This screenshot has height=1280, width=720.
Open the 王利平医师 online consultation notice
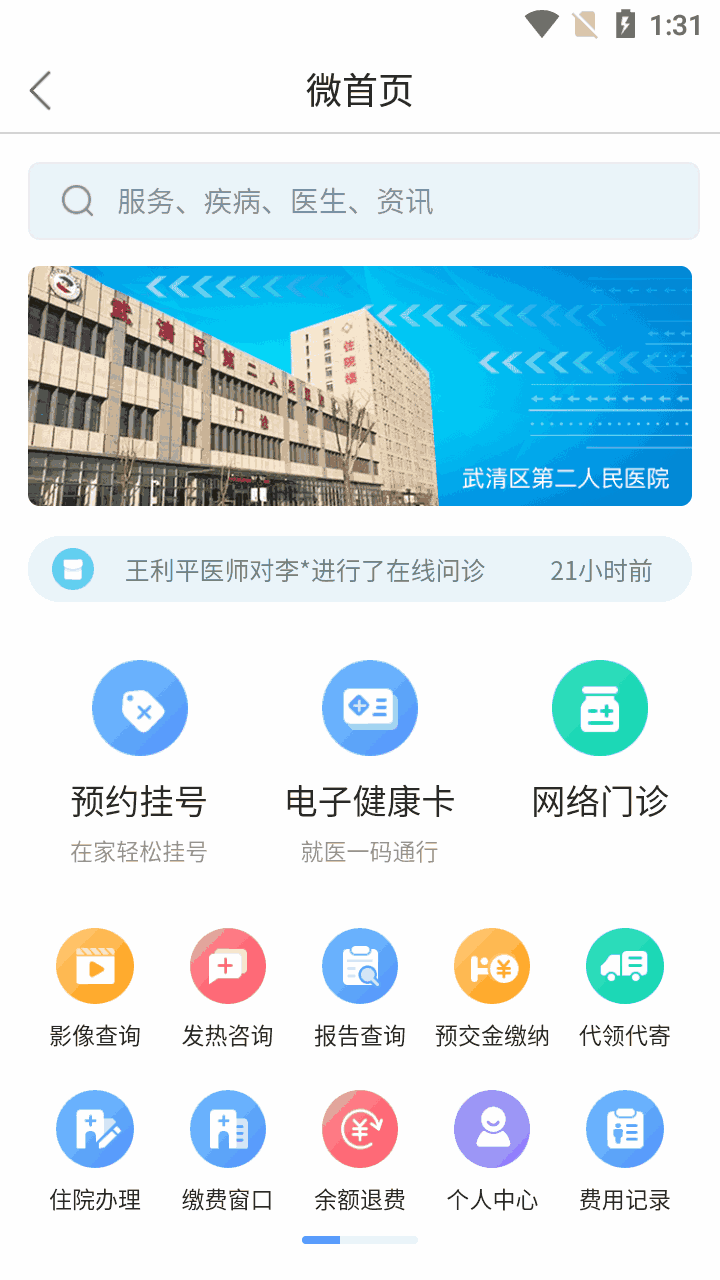pos(360,570)
